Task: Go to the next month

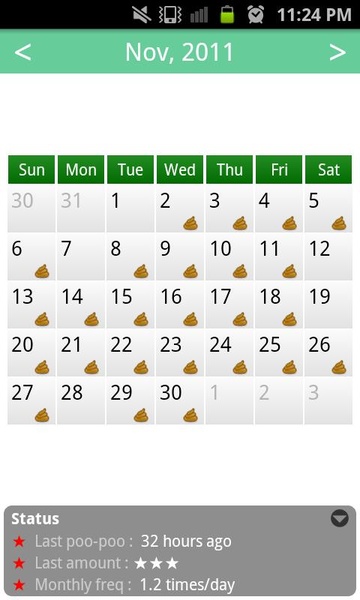Action: [337, 52]
